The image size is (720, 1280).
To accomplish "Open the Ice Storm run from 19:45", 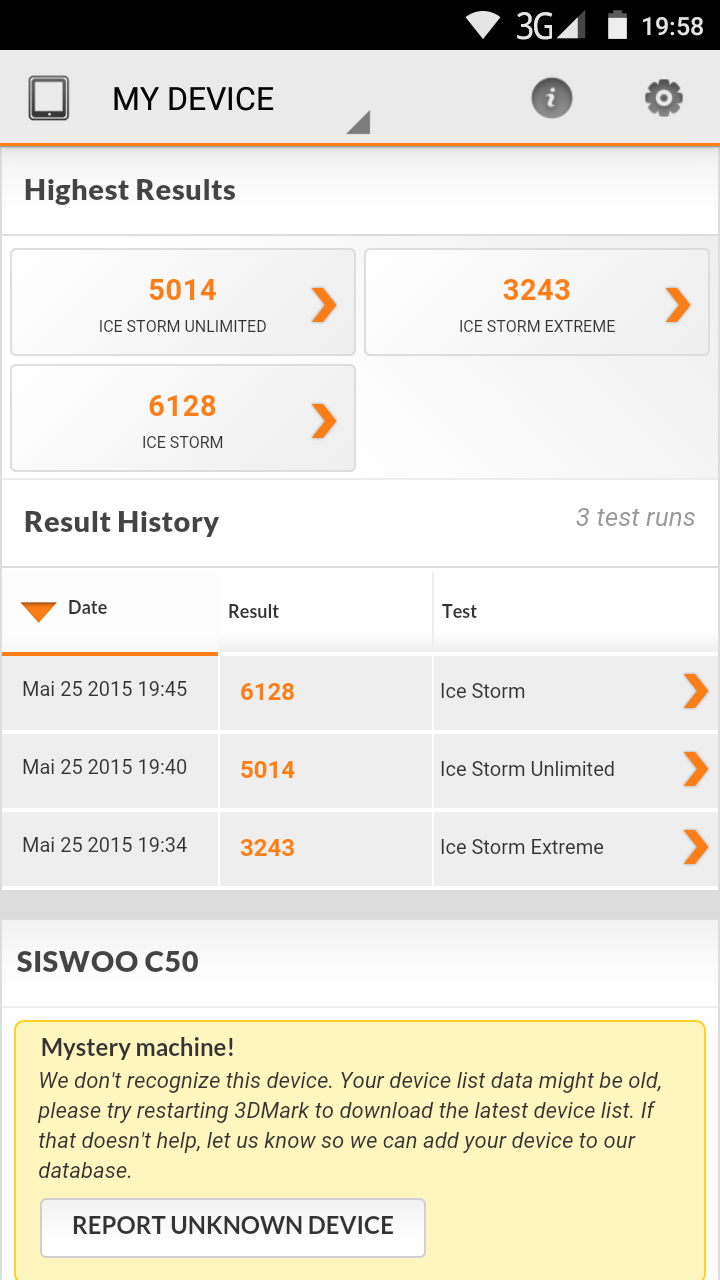I will click(x=360, y=692).
